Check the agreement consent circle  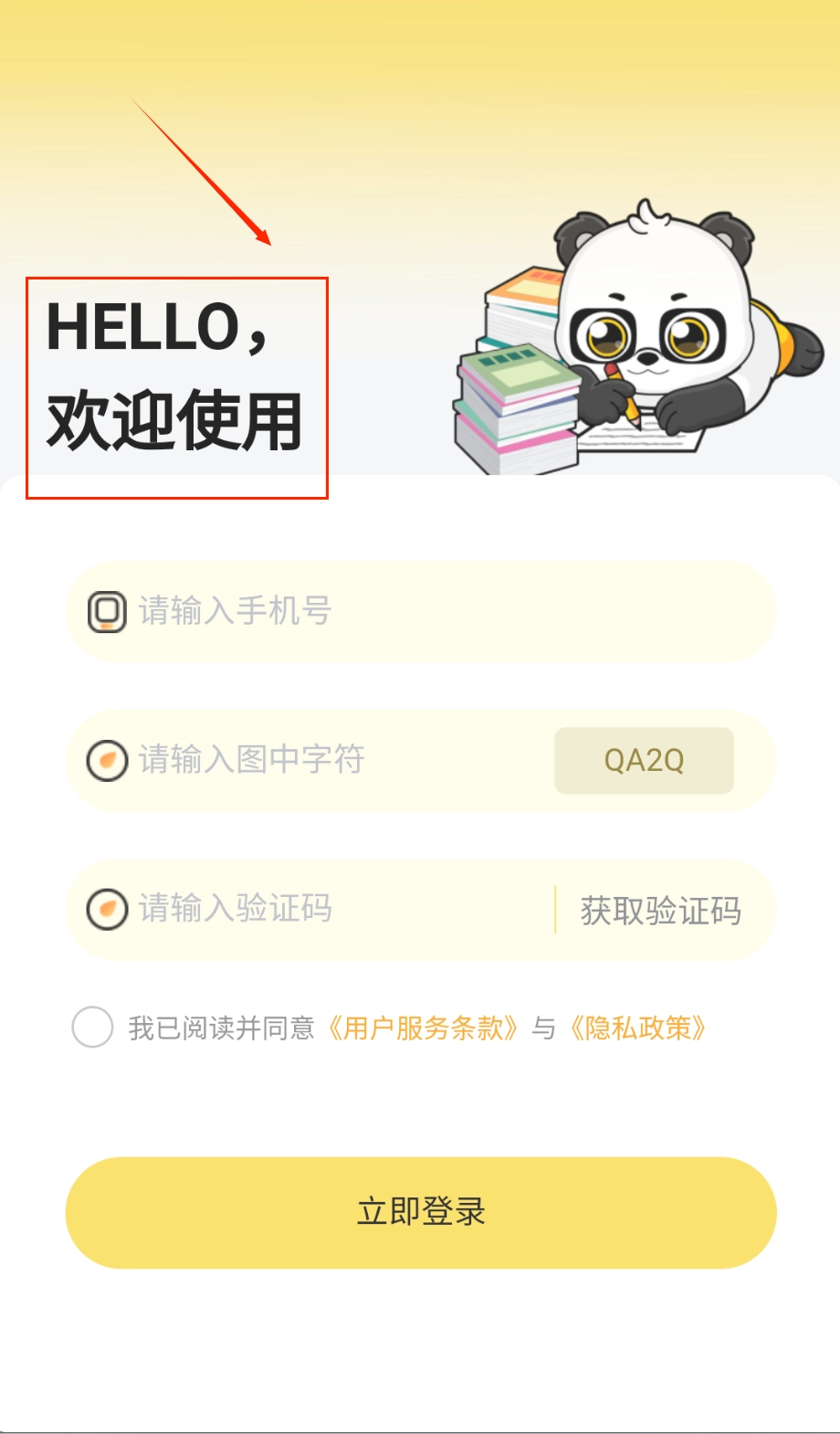[92, 1028]
